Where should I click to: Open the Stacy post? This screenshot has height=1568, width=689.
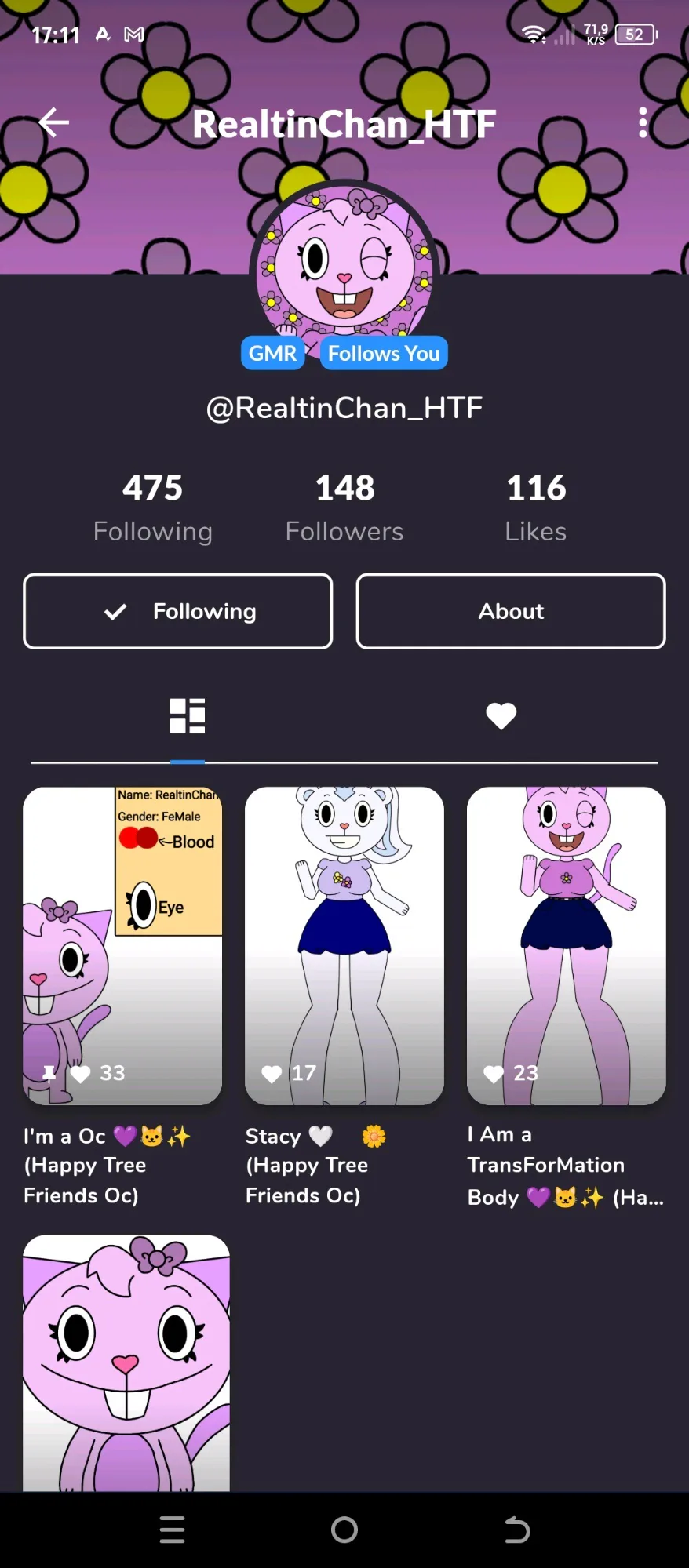(x=344, y=945)
